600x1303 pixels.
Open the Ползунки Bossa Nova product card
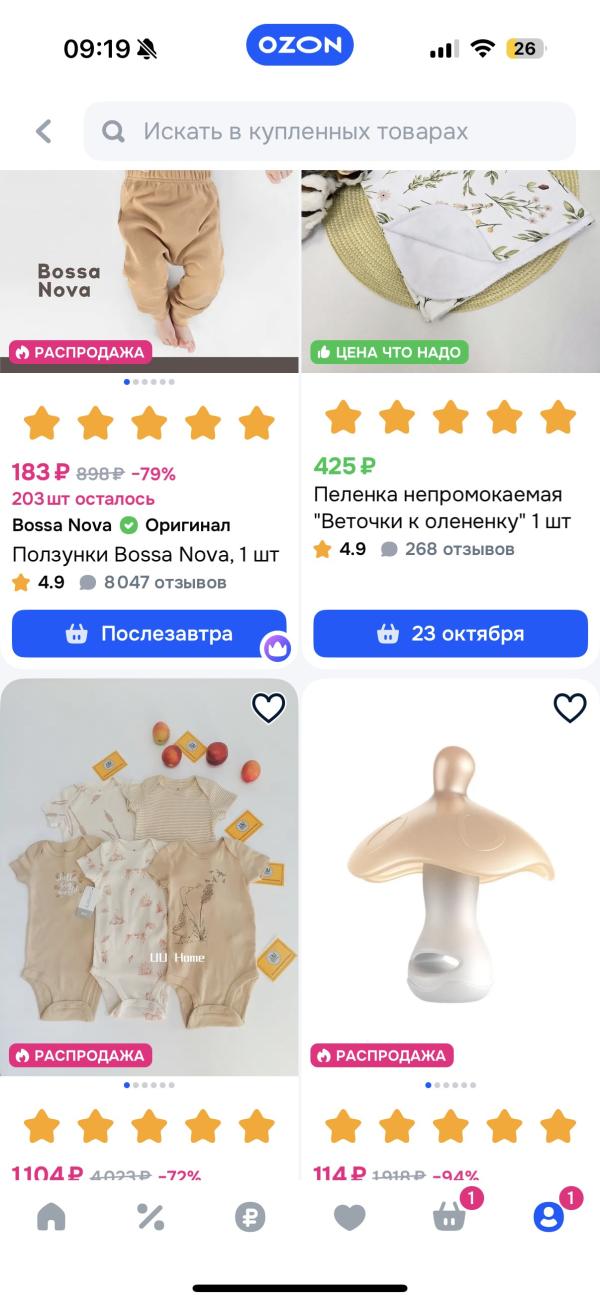tap(145, 554)
